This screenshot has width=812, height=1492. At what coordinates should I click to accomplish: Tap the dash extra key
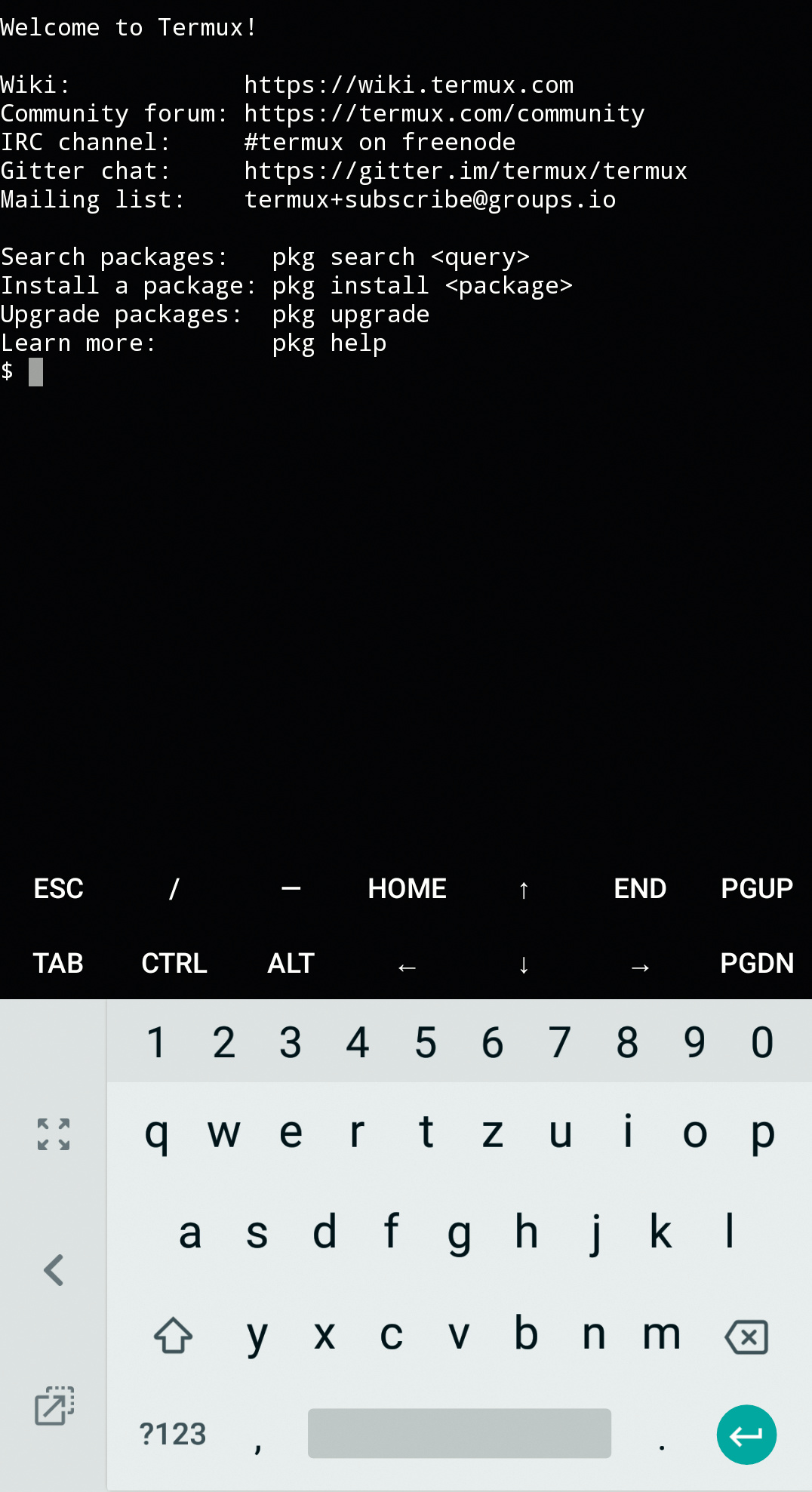tap(291, 888)
